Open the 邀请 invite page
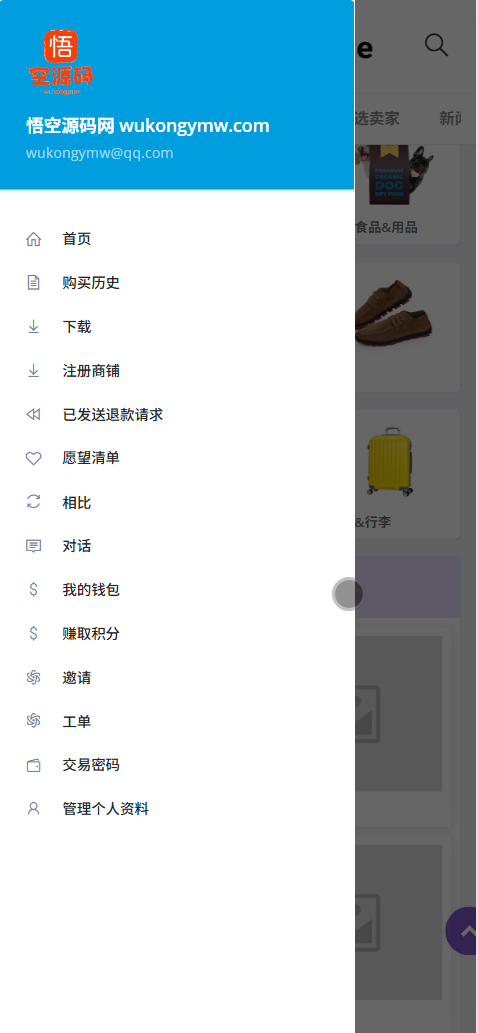The image size is (478, 1033). click(x=176, y=677)
